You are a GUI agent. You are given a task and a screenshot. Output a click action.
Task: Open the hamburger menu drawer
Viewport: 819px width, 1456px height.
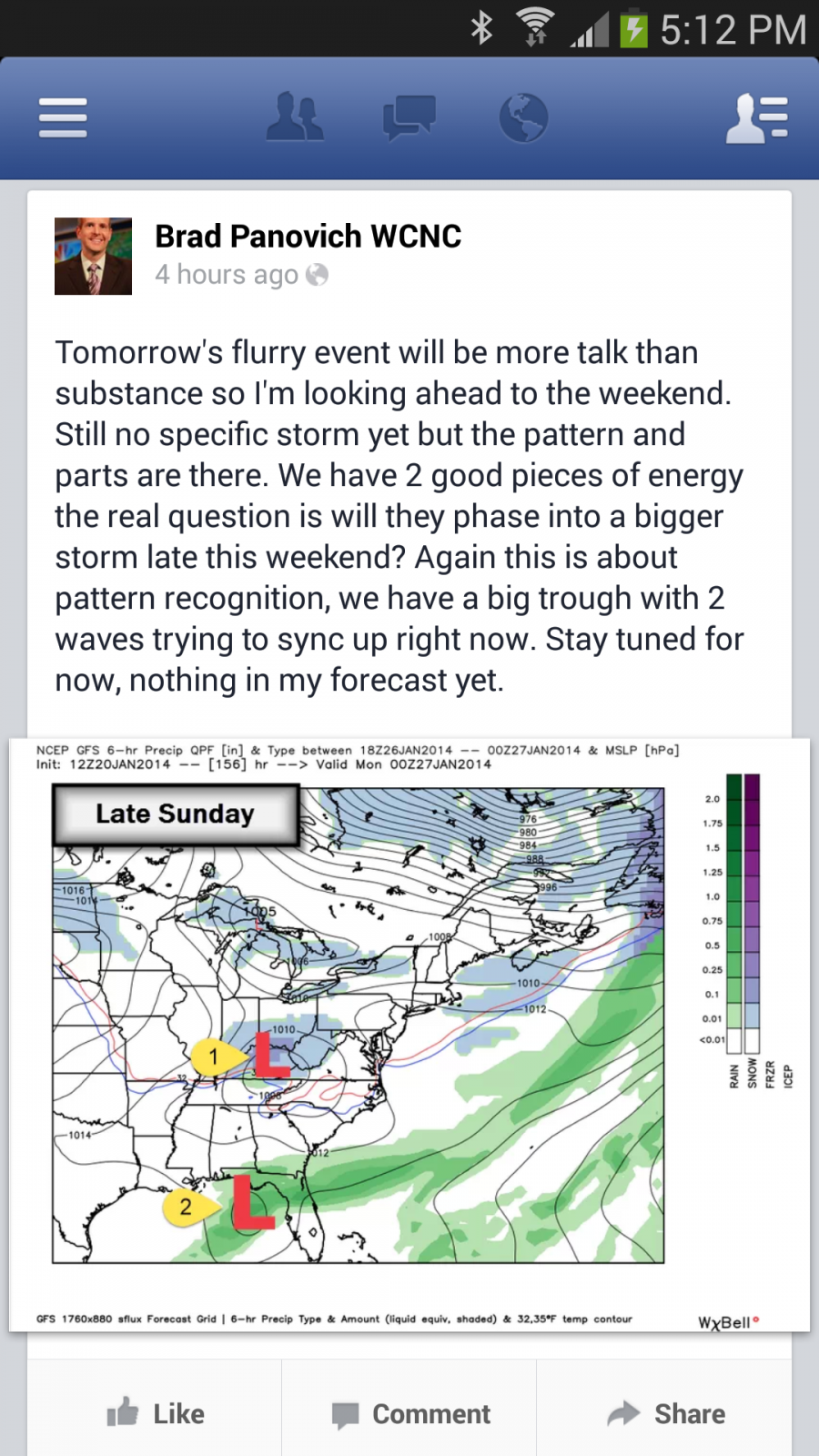click(x=63, y=118)
